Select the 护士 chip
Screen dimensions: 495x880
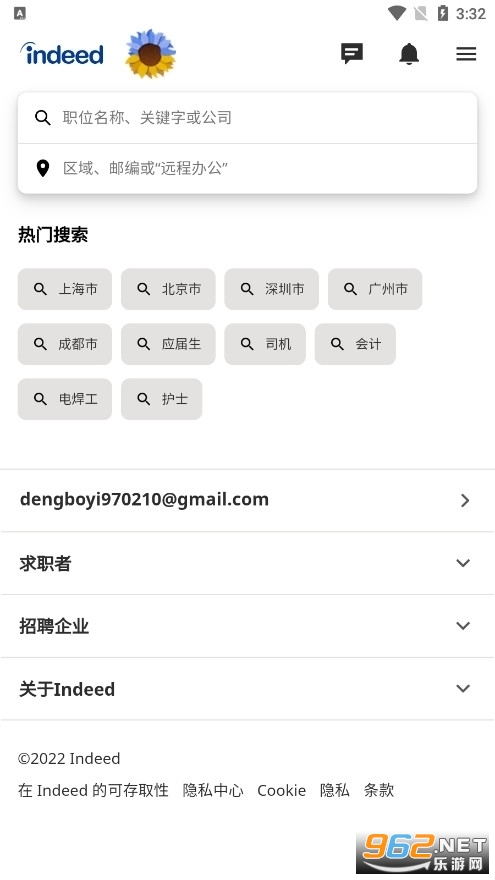(162, 399)
